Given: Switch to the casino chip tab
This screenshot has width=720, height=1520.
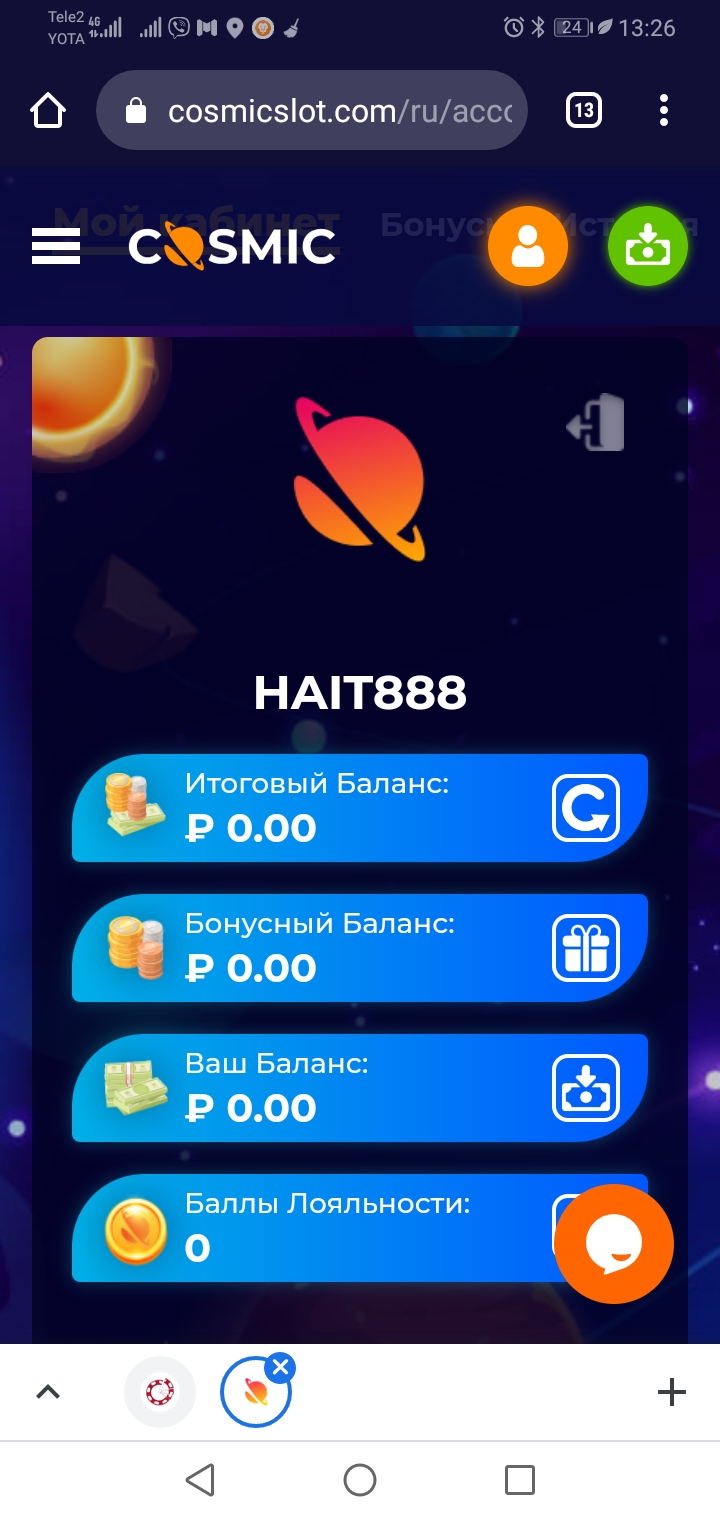Looking at the screenshot, I should coord(160,1392).
